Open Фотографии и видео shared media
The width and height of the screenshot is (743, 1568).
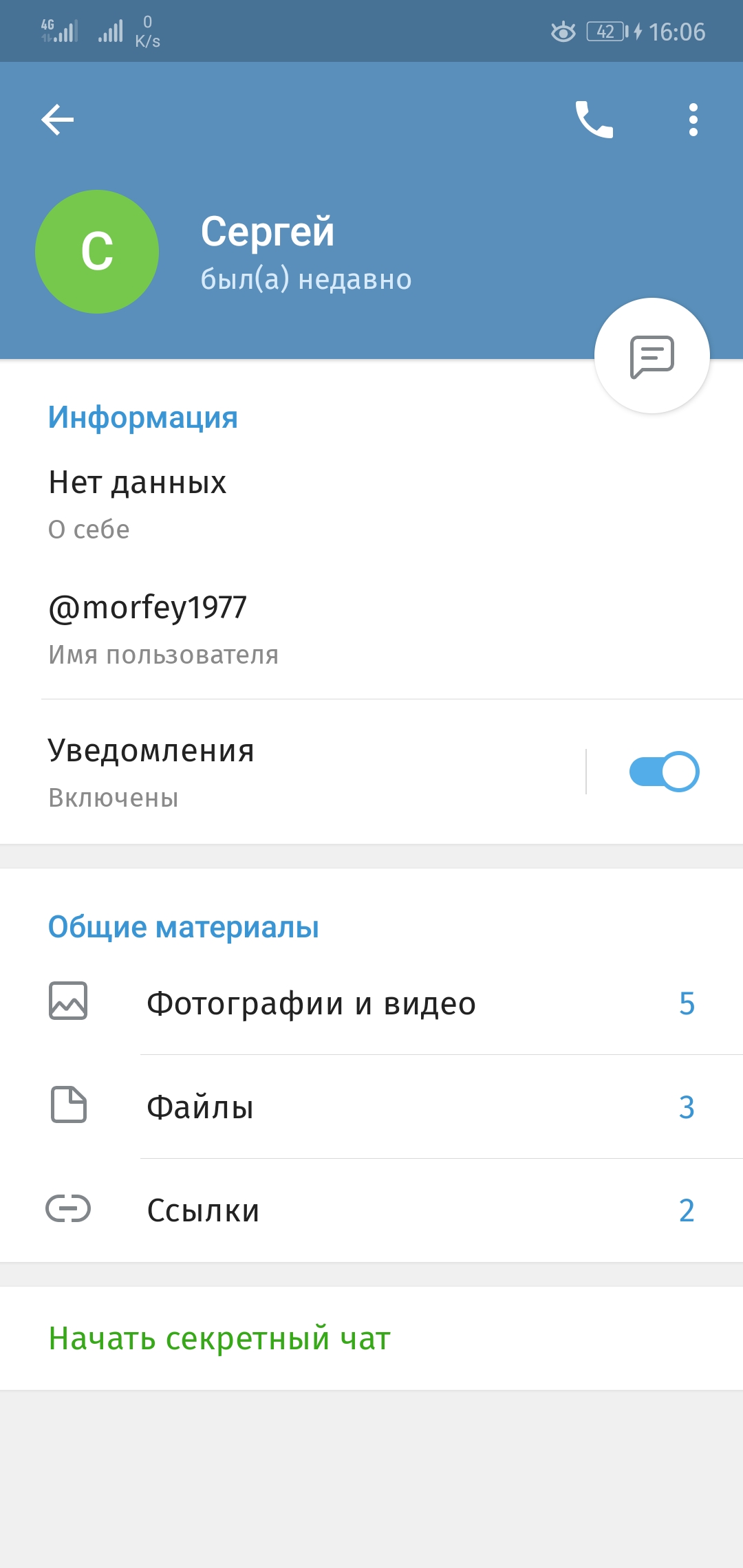click(371, 1003)
